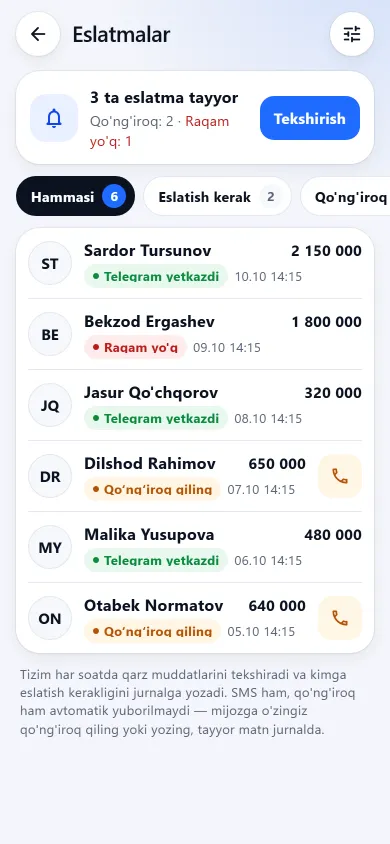The height and width of the screenshot is (844, 390).
Task: Switch to the Eslatish kerak chip
Action: [x=217, y=196]
